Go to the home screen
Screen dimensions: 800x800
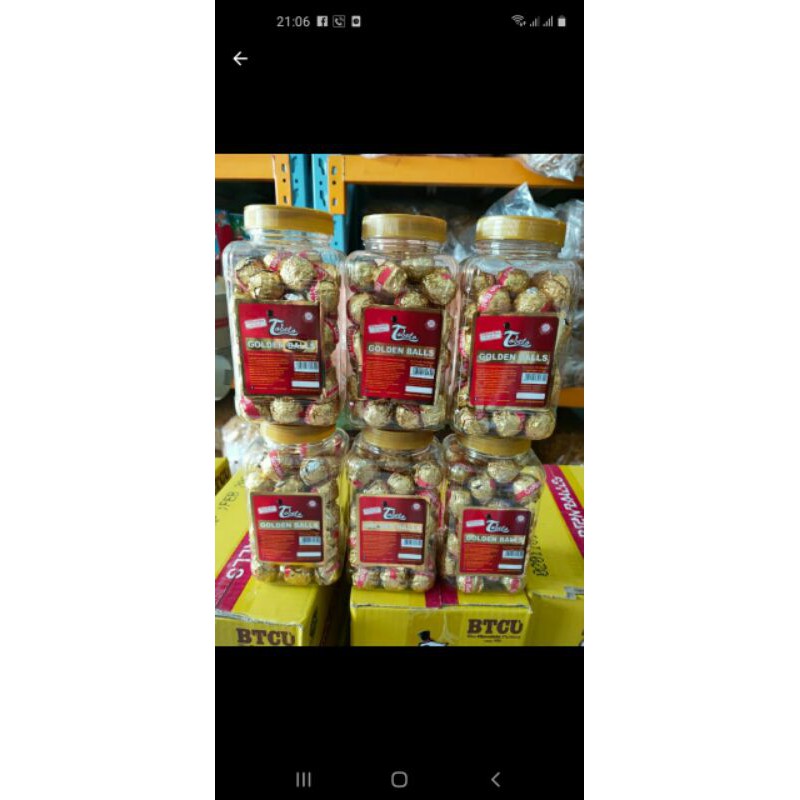click(399, 779)
